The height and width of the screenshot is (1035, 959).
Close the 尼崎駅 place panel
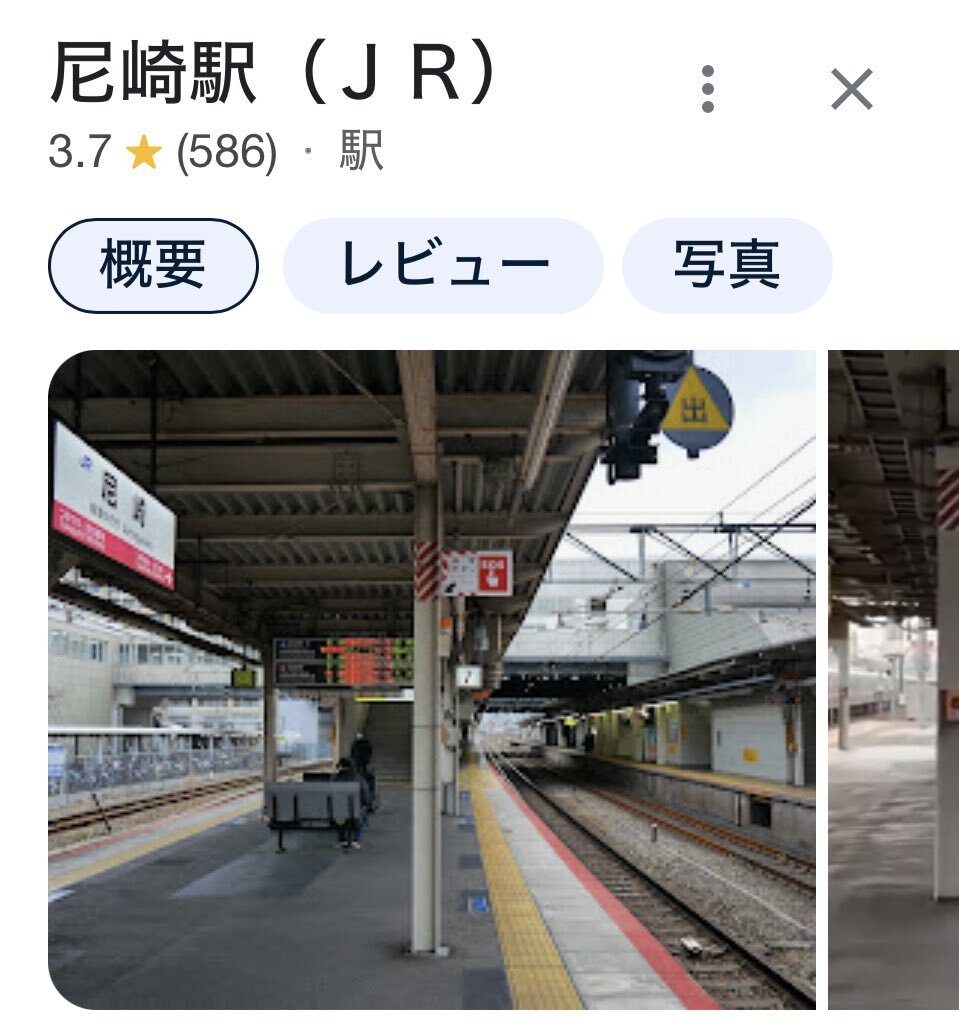[852, 90]
